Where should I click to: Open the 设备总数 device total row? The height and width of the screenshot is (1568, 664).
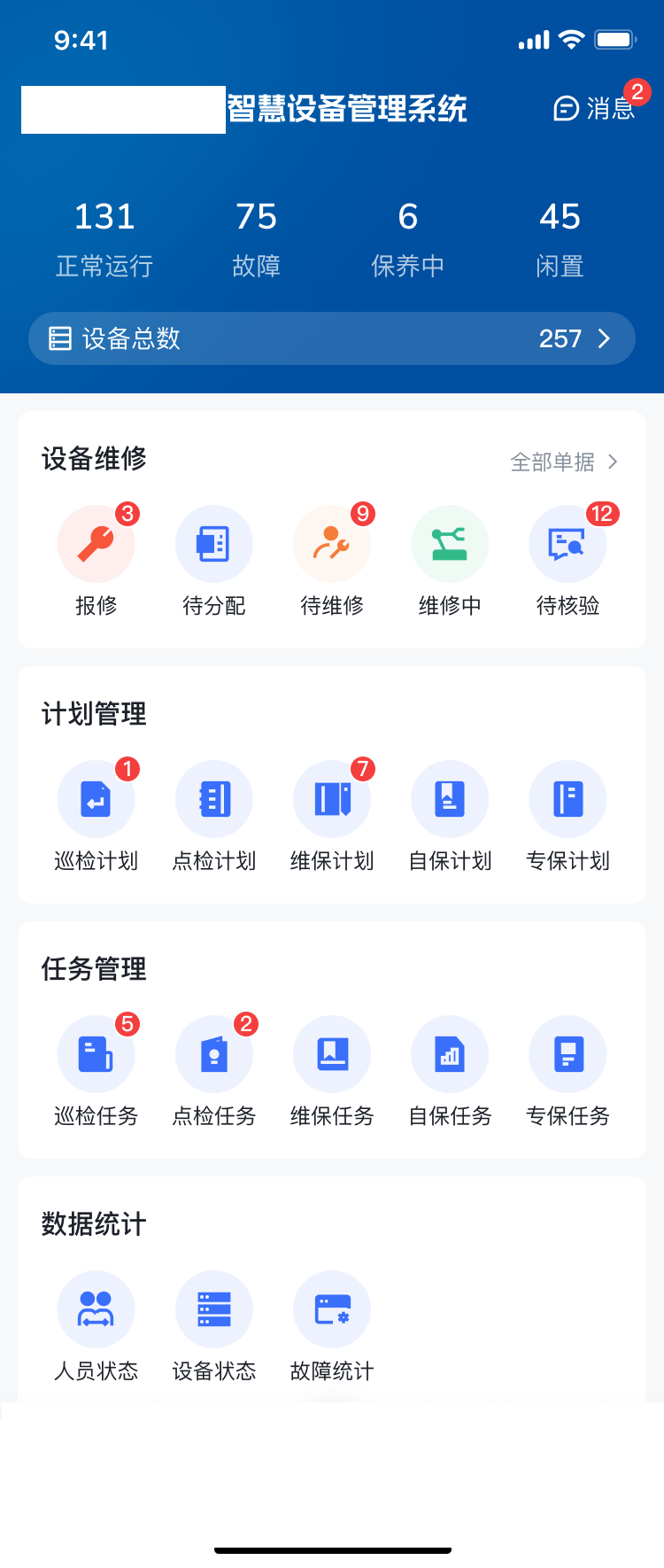coord(332,338)
